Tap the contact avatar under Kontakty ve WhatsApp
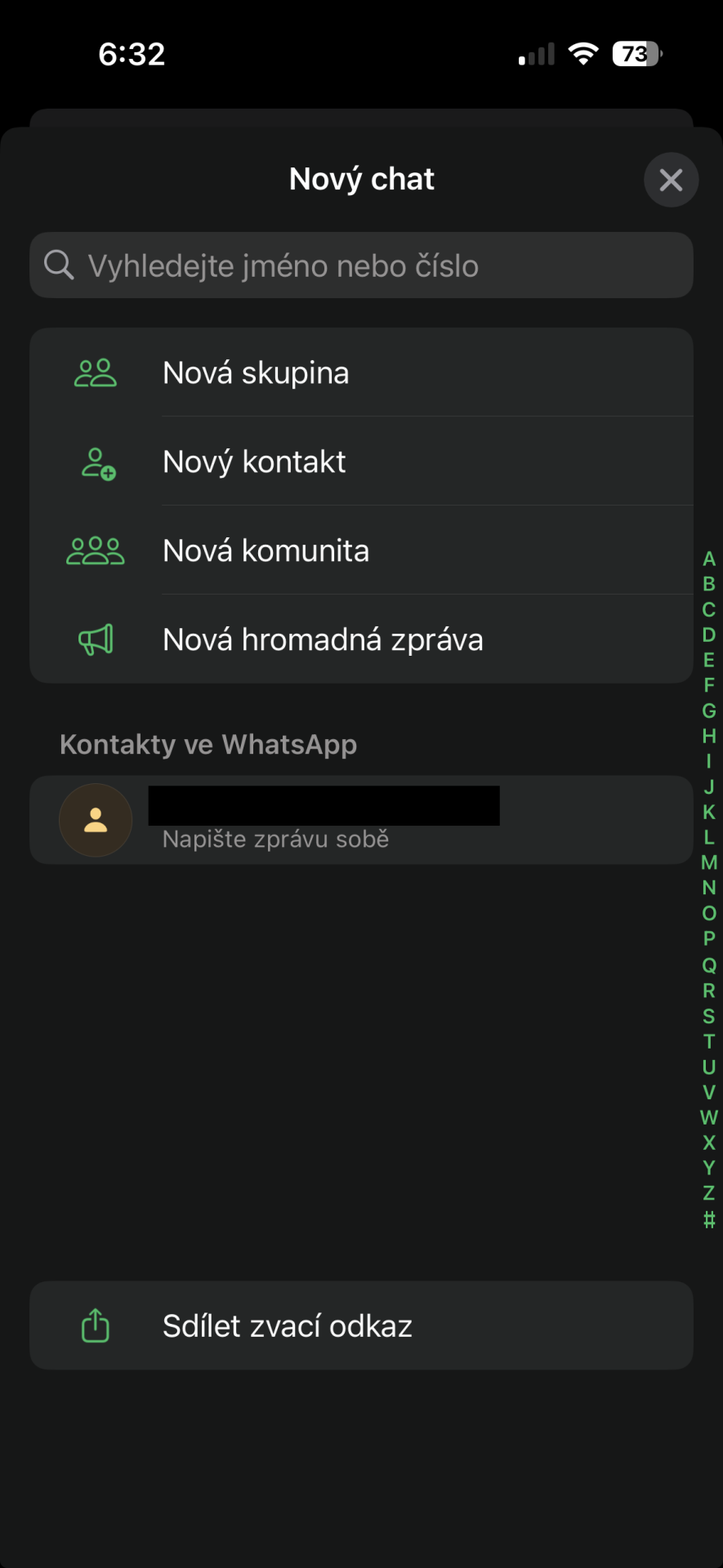The image size is (723, 1568). (96, 820)
